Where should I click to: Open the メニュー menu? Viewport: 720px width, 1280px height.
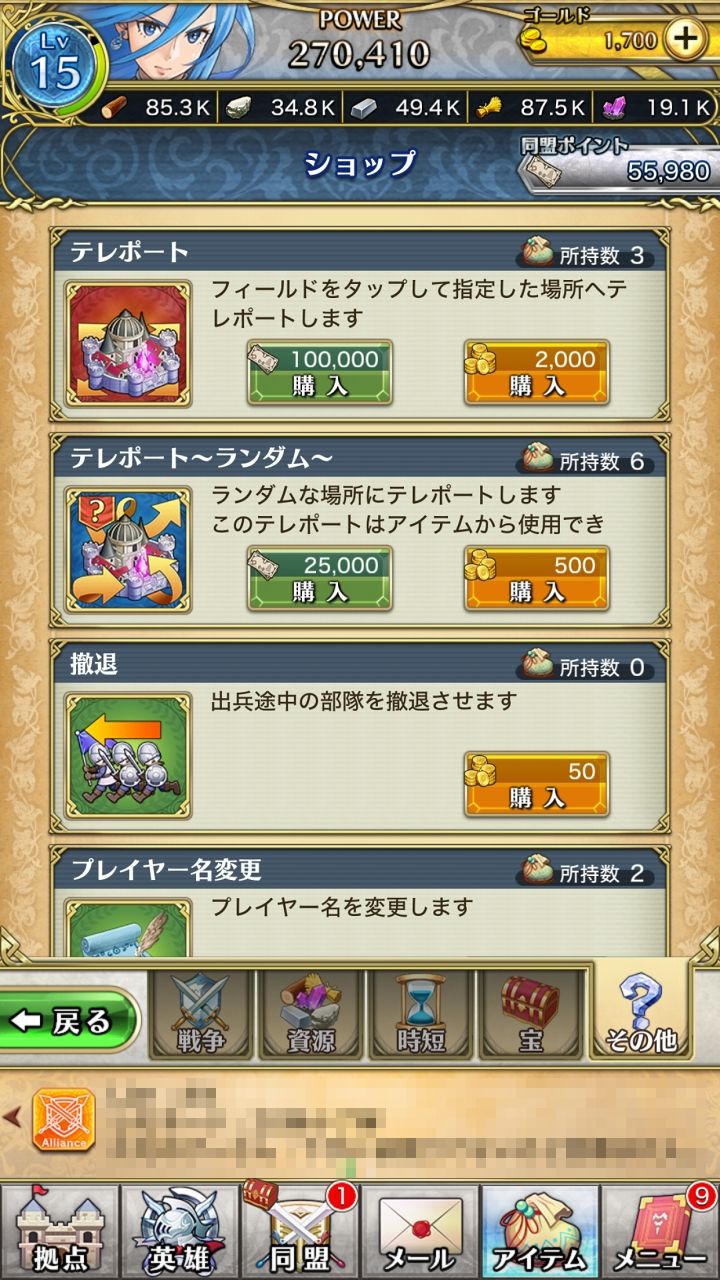tap(660, 1232)
